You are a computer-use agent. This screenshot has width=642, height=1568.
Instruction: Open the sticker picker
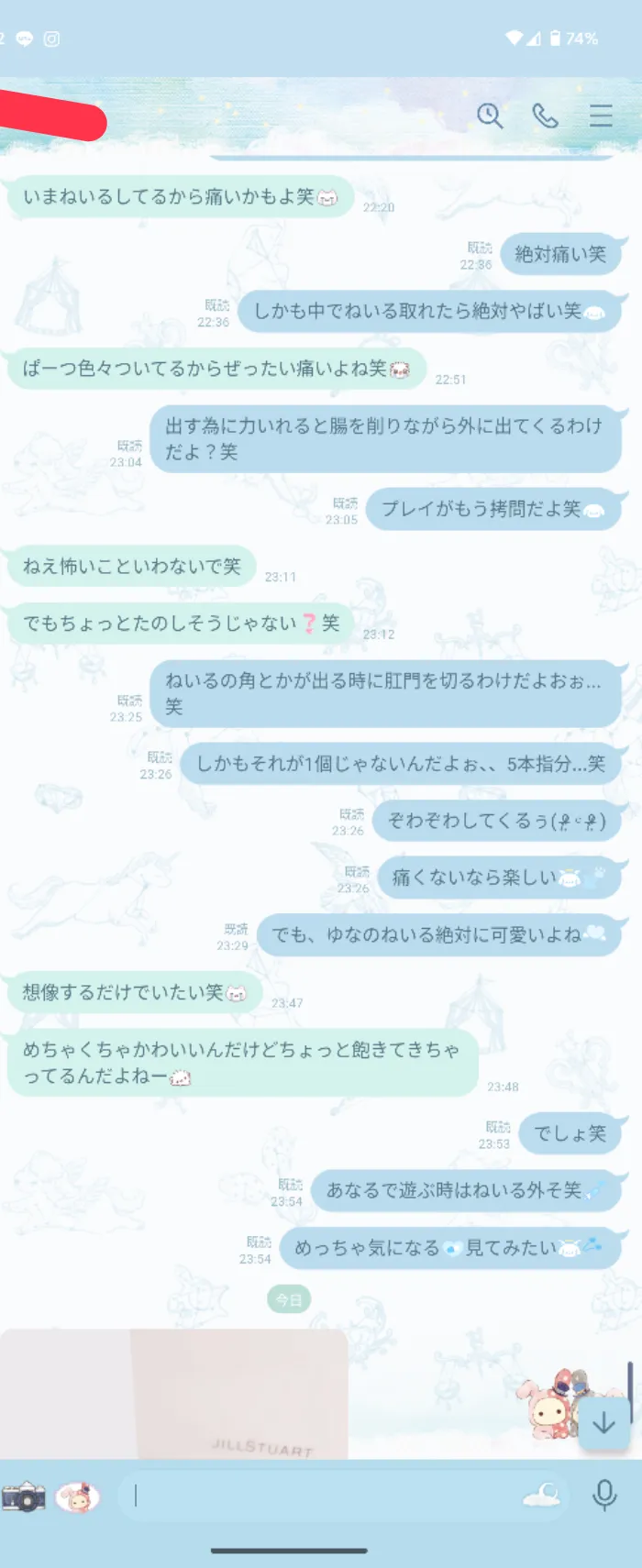[78, 1497]
